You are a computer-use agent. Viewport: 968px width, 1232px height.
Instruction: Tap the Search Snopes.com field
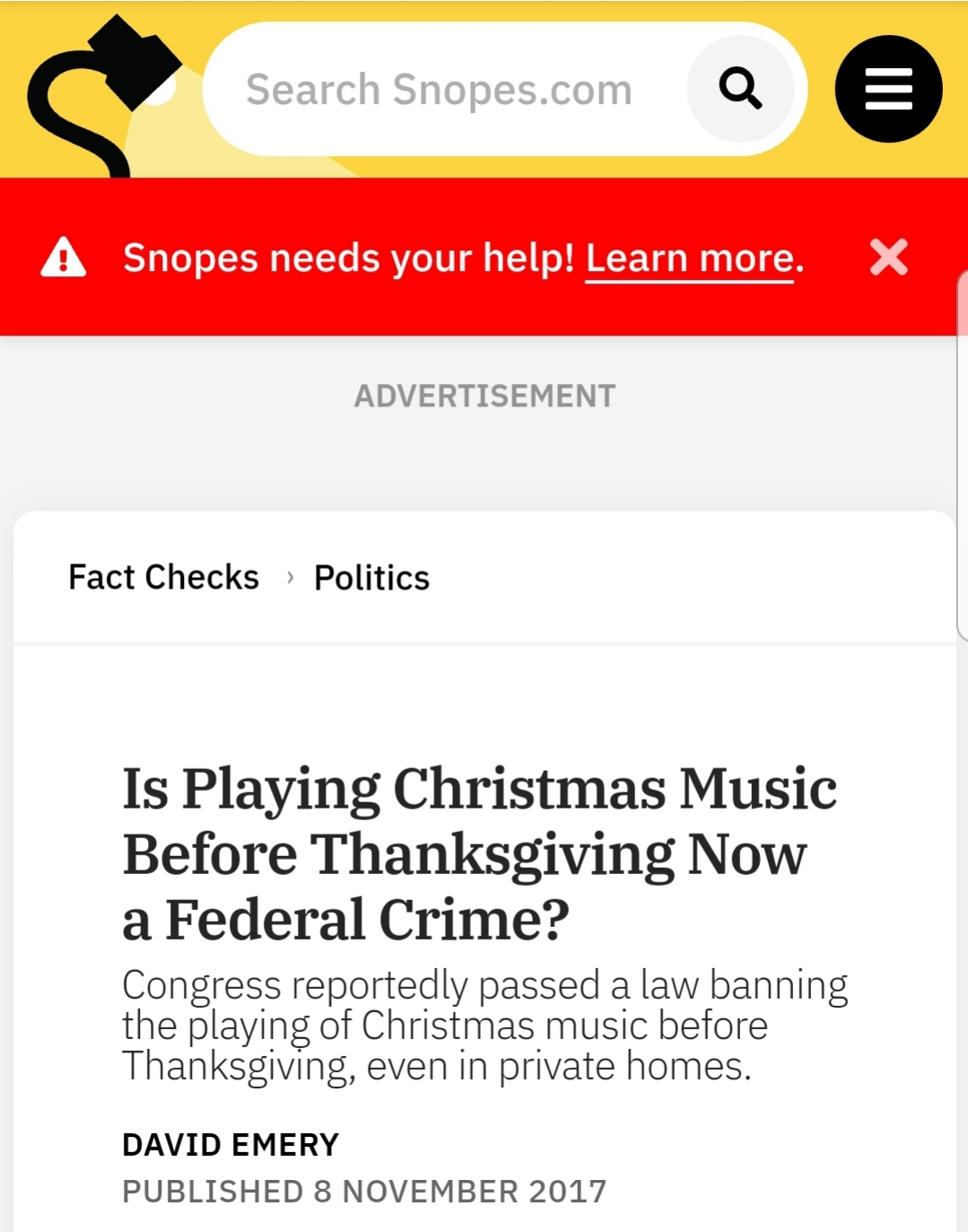coord(440,90)
